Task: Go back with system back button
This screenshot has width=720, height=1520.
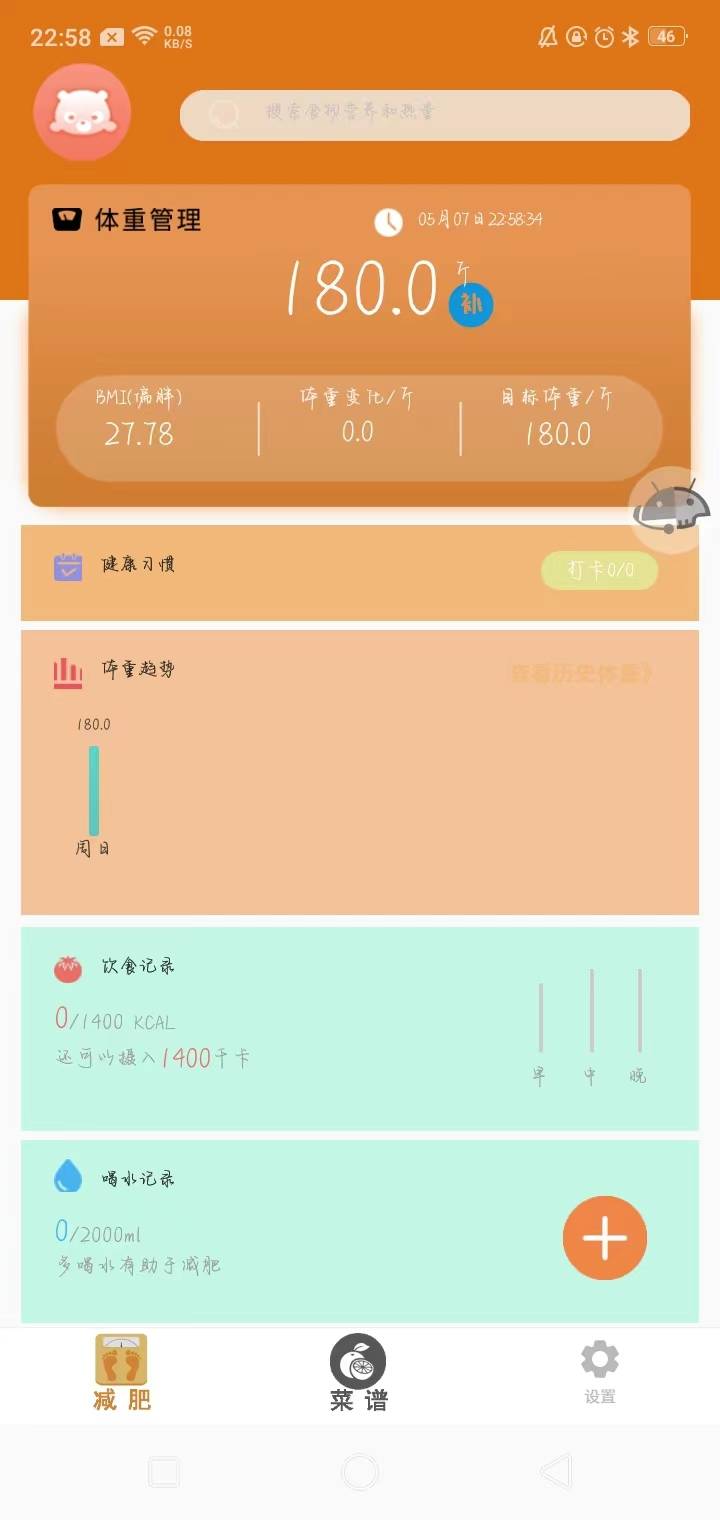Action: [x=556, y=1472]
